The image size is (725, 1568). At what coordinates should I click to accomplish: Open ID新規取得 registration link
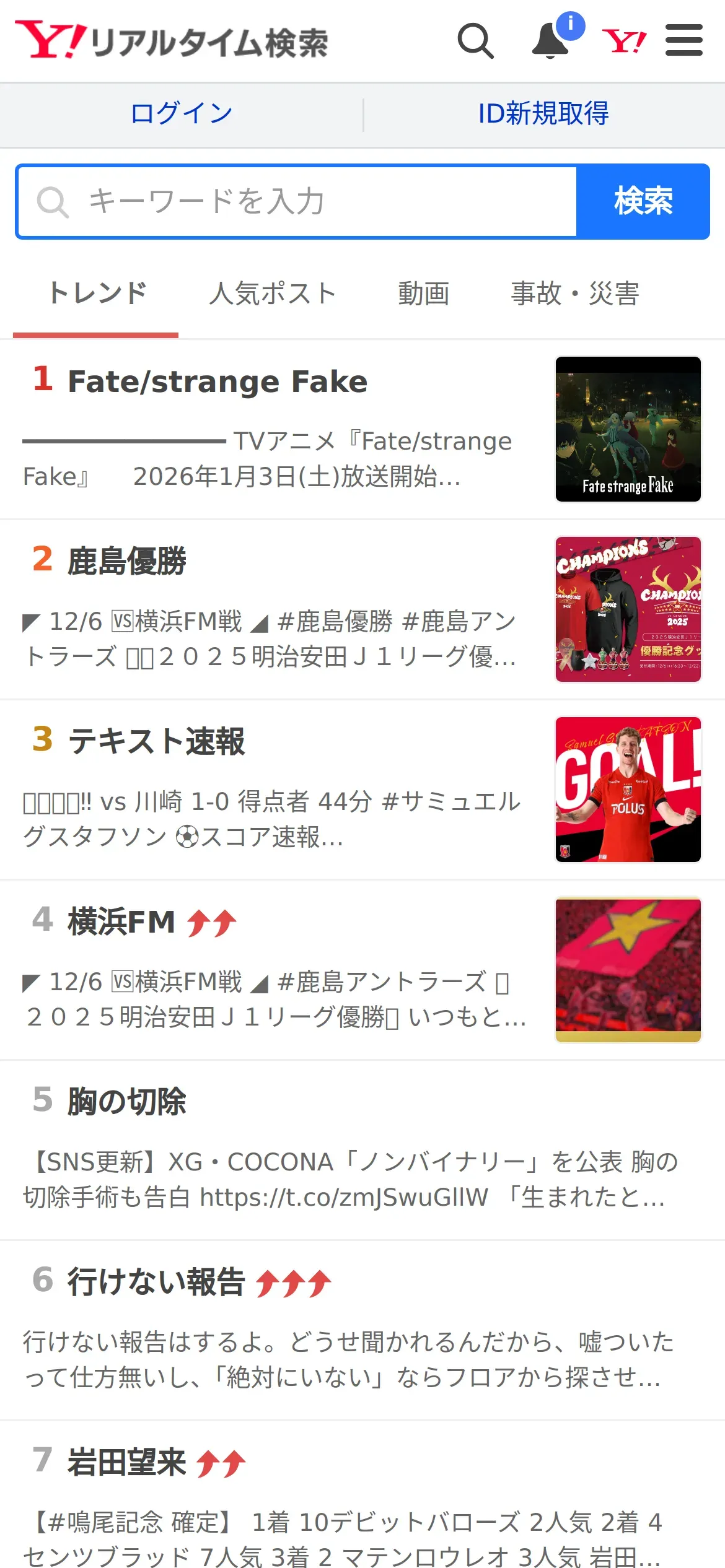[543, 114]
